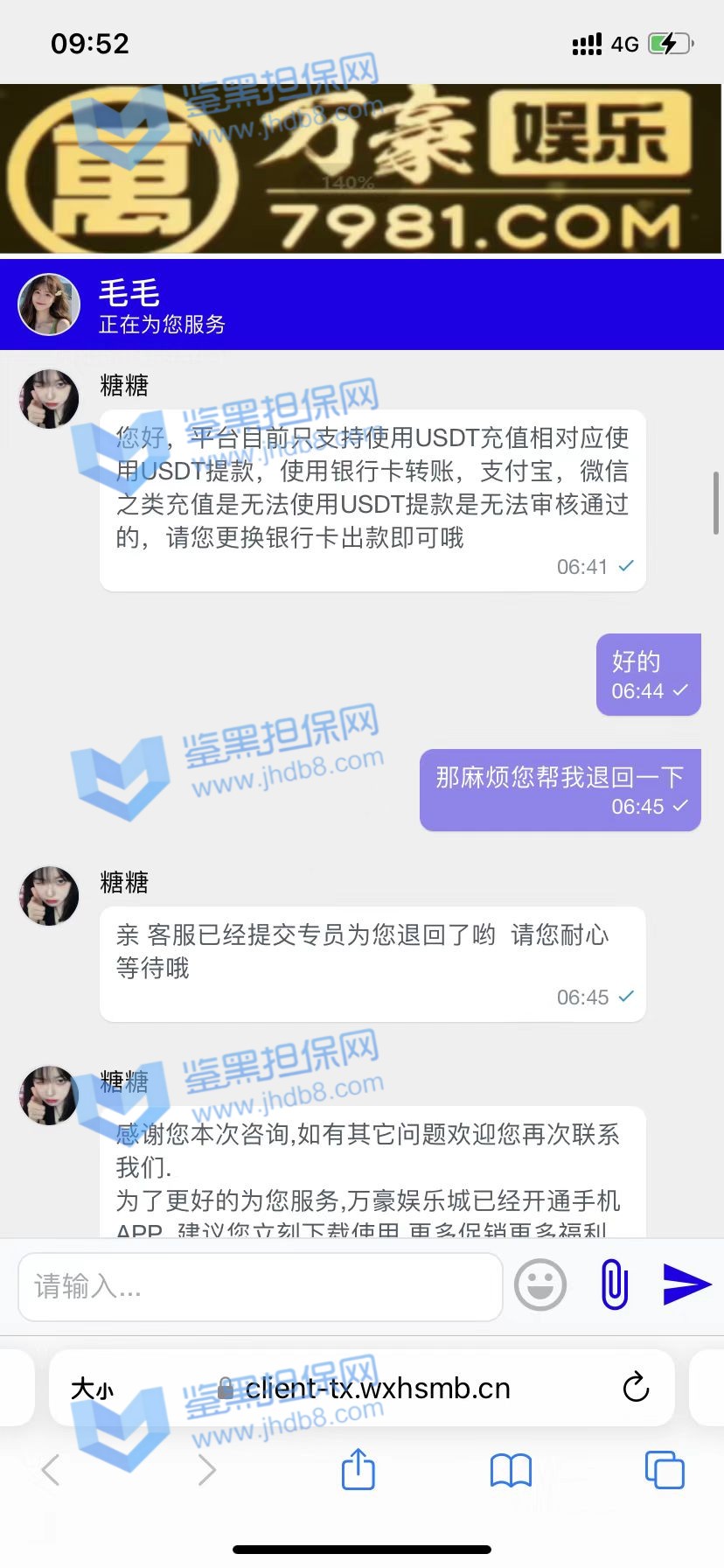Open the text size menu

(92, 1389)
